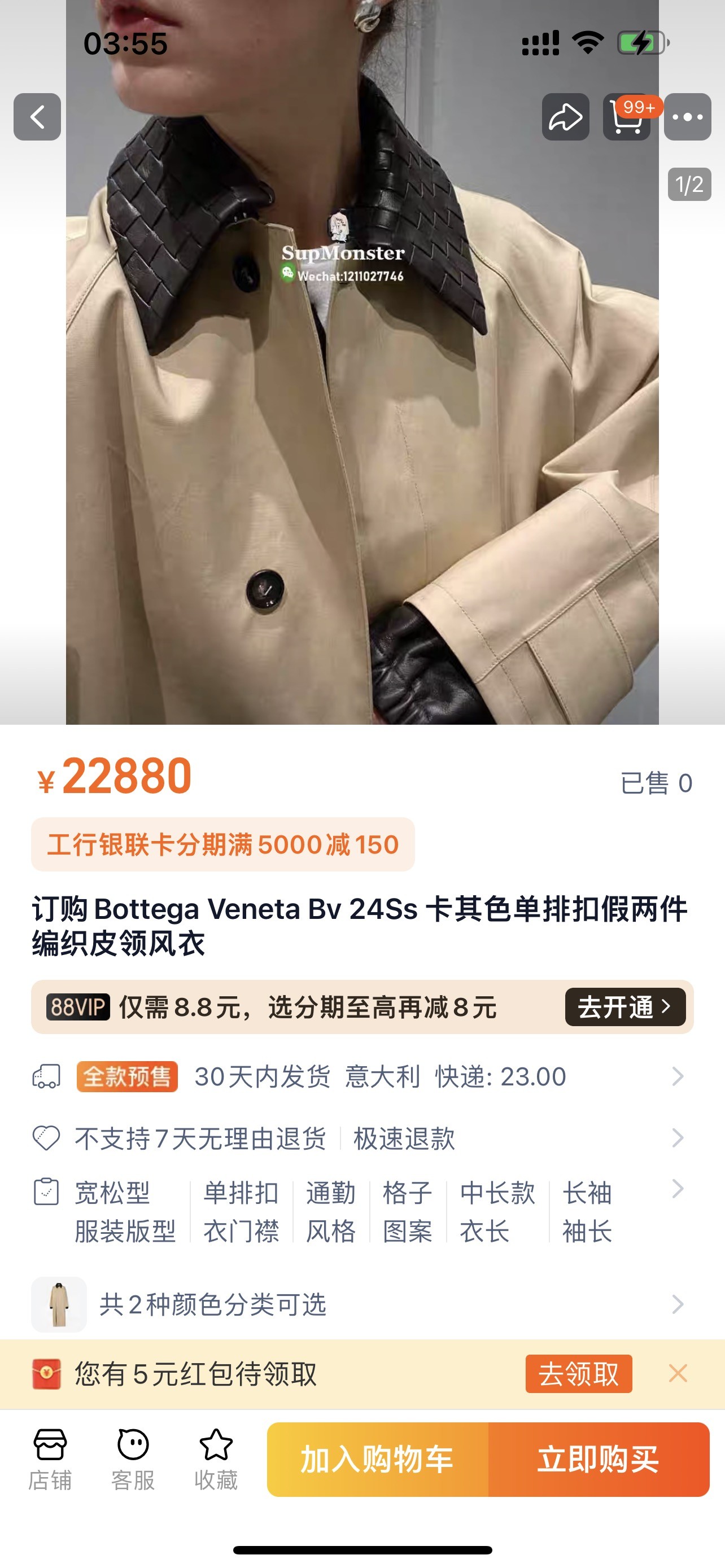This screenshot has height=1568, width=725.
Task: Tap the 88VIP membership badge
Action: [x=78, y=1008]
